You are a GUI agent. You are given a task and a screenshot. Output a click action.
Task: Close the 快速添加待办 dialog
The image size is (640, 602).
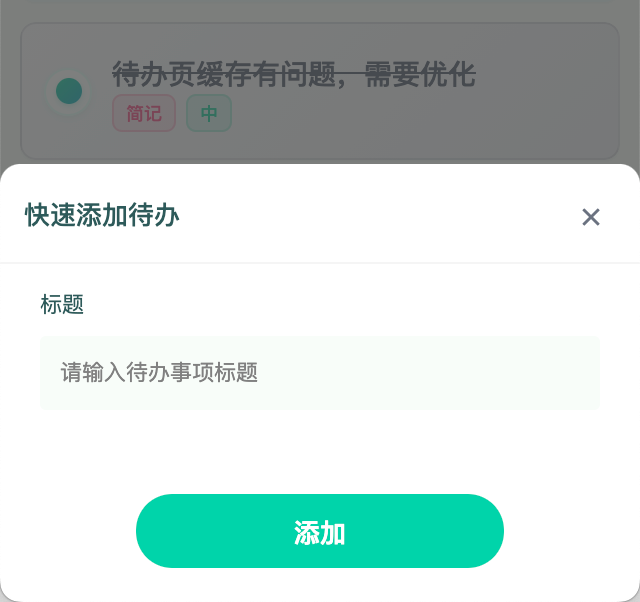click(590, 217)
